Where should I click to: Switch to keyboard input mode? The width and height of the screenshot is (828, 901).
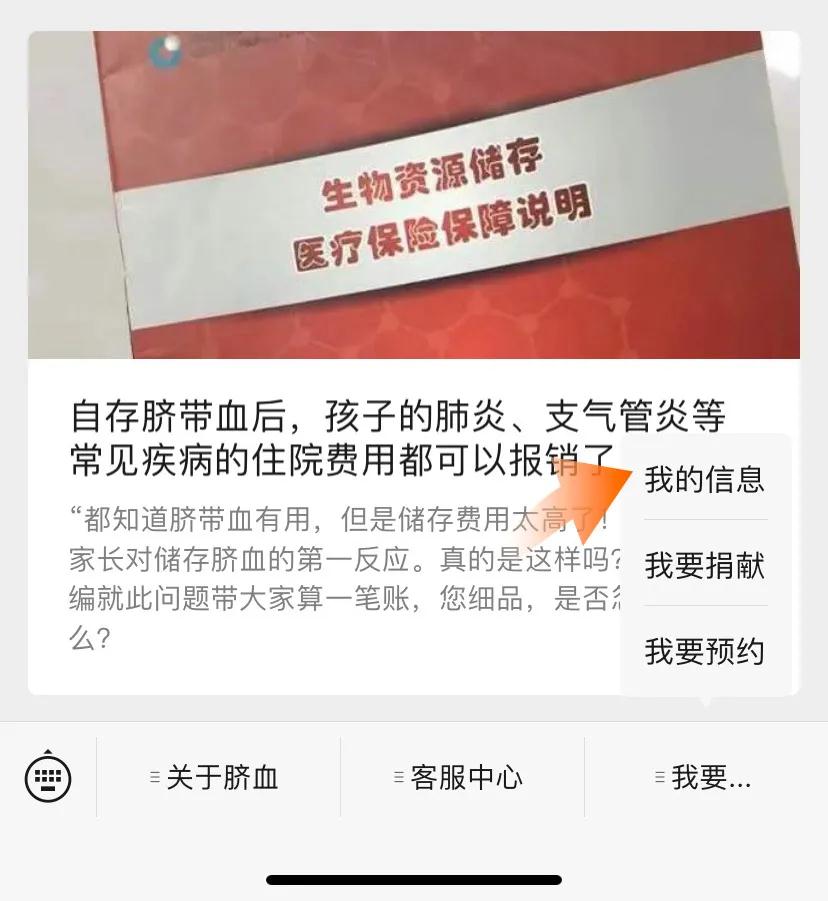click(47, 776)
